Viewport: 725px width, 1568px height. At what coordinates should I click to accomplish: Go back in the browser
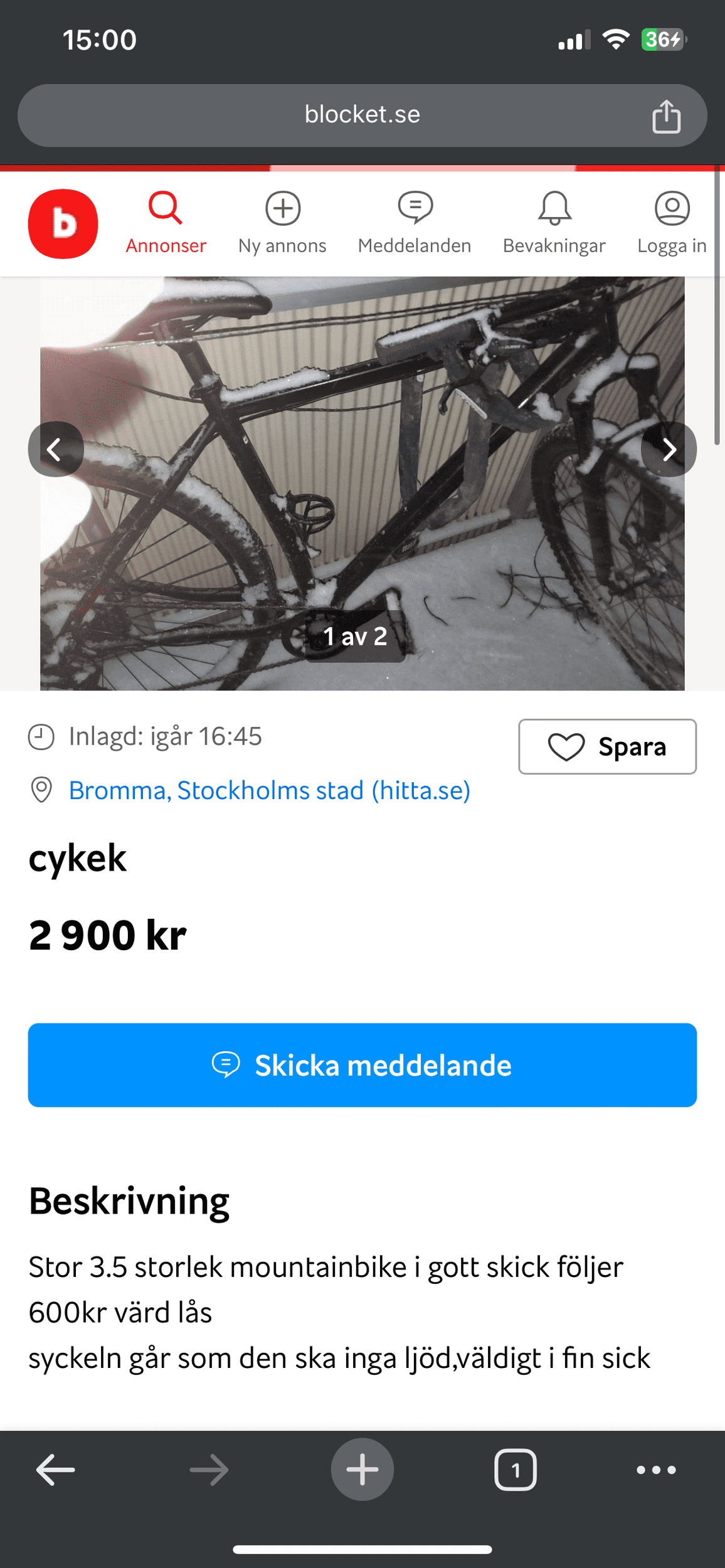(55, 1470)
